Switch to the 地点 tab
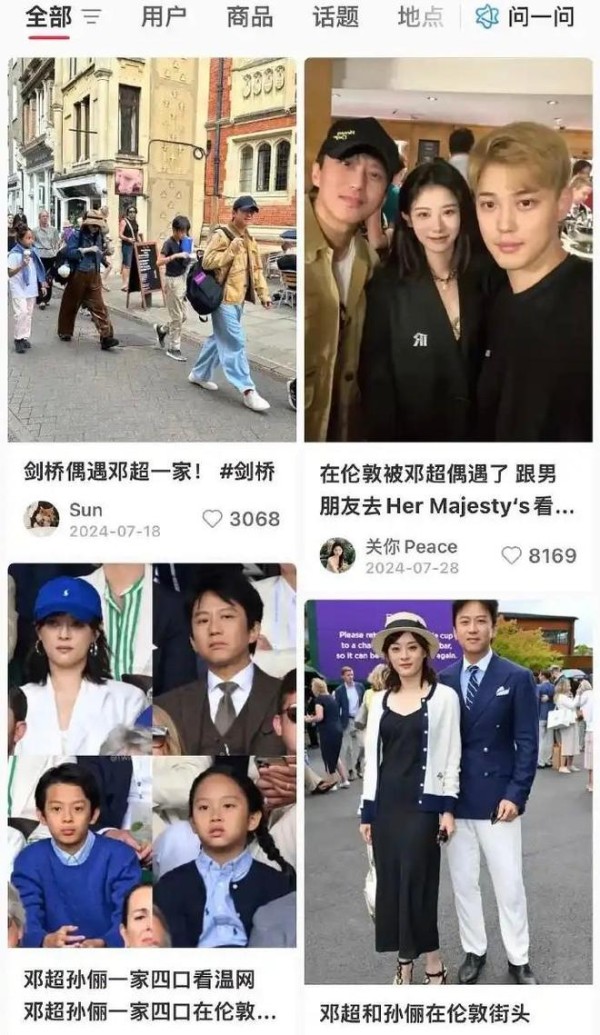The width and height of the screenshot is (600, 1035). point(420,17)
